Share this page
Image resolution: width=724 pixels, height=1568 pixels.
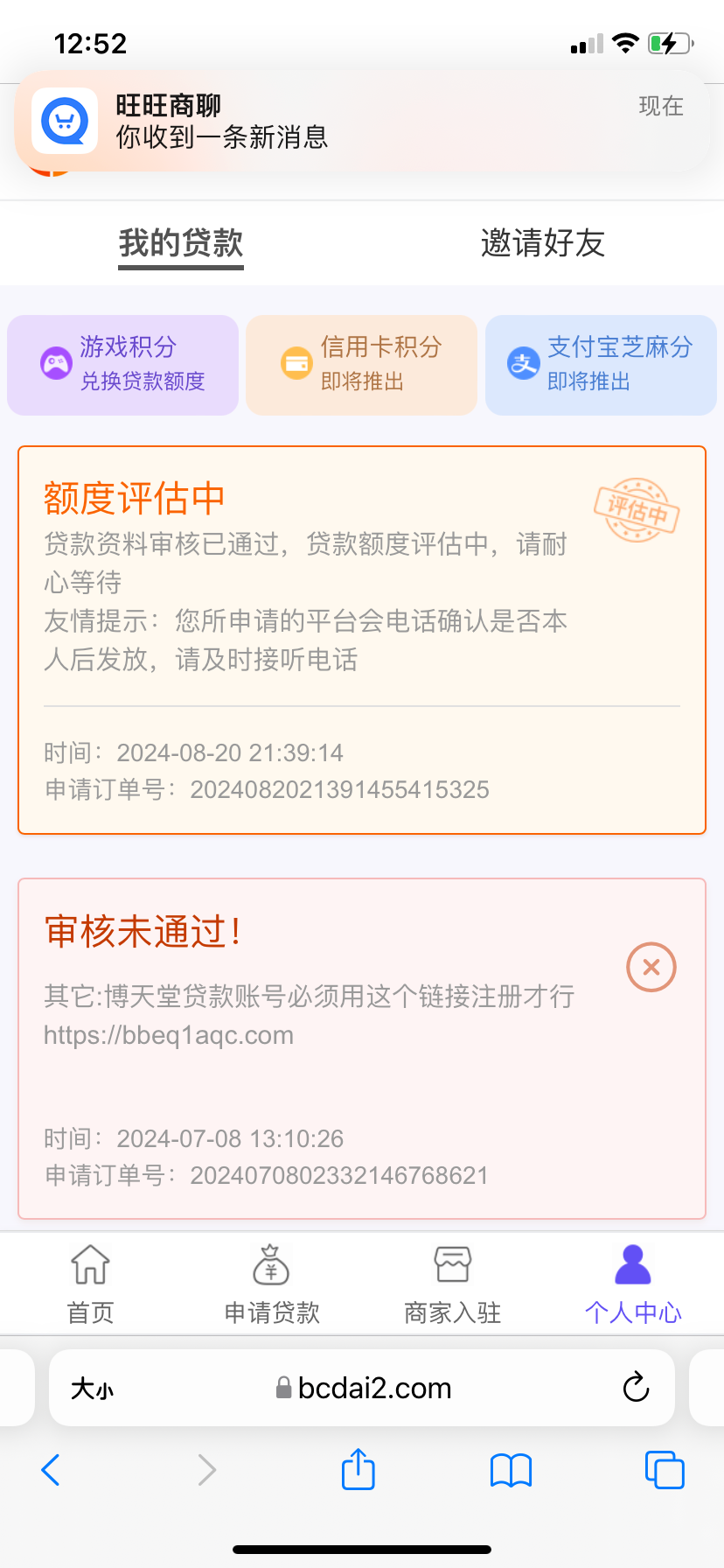point(359,1469)
